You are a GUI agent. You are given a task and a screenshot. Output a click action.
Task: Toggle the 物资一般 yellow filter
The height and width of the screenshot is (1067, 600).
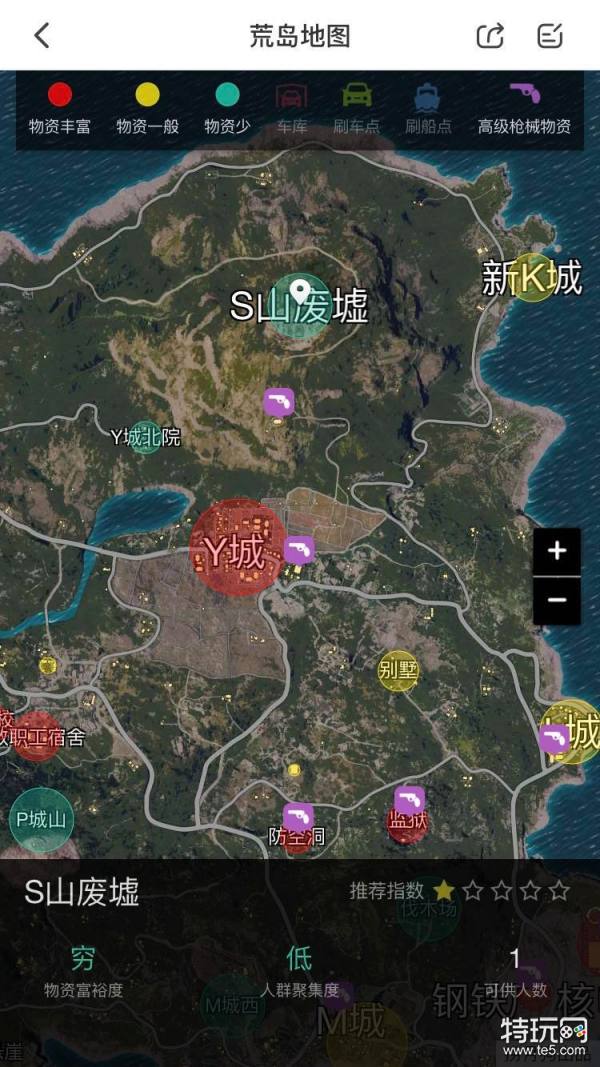coord(148,108)
